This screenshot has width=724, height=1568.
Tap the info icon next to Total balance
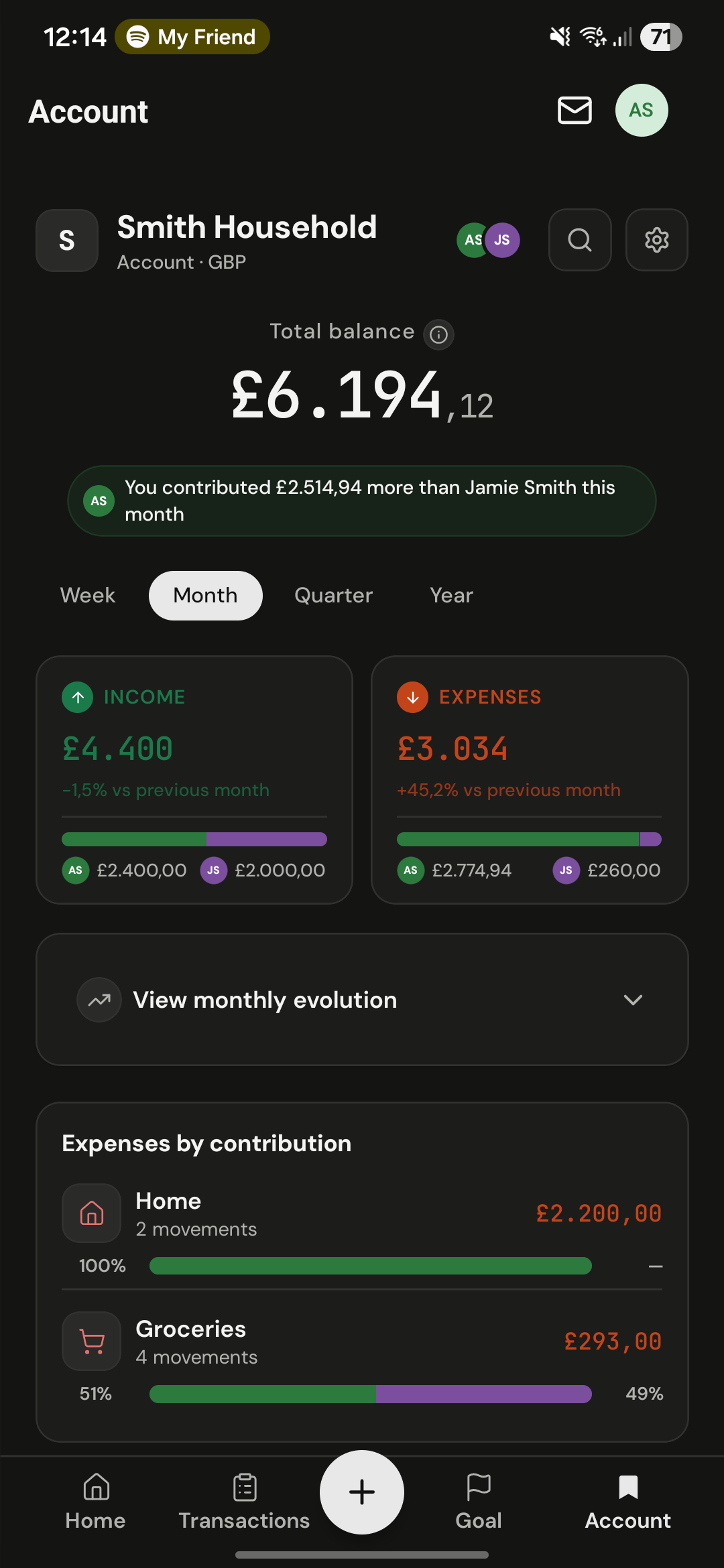[x=438, y=334]
